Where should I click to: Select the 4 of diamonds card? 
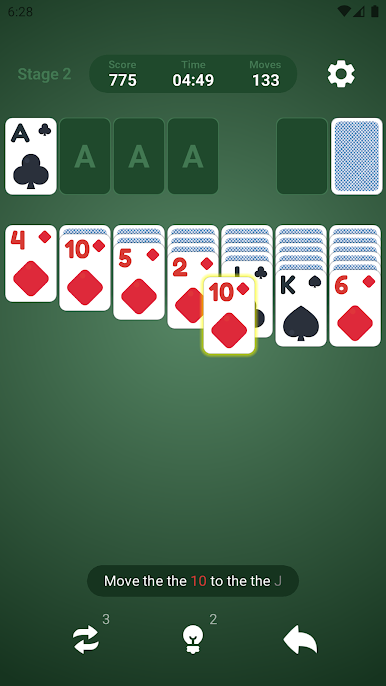click(x=31, y=263)
